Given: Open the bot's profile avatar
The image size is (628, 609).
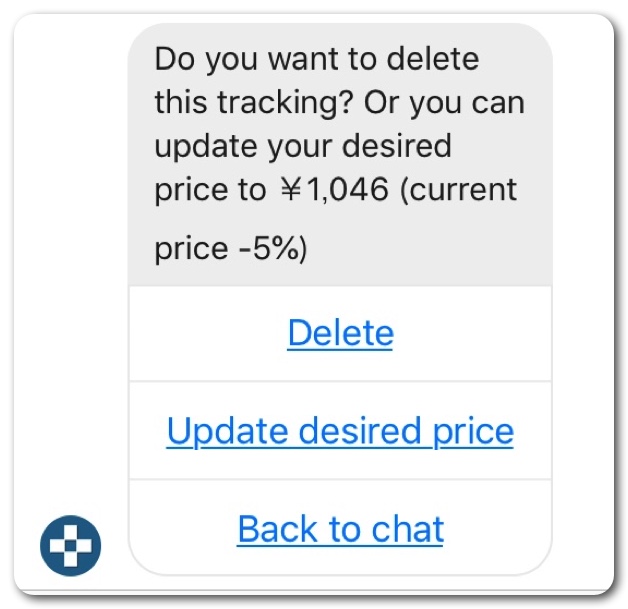Looking at the screenshot, I should point(70,546).
